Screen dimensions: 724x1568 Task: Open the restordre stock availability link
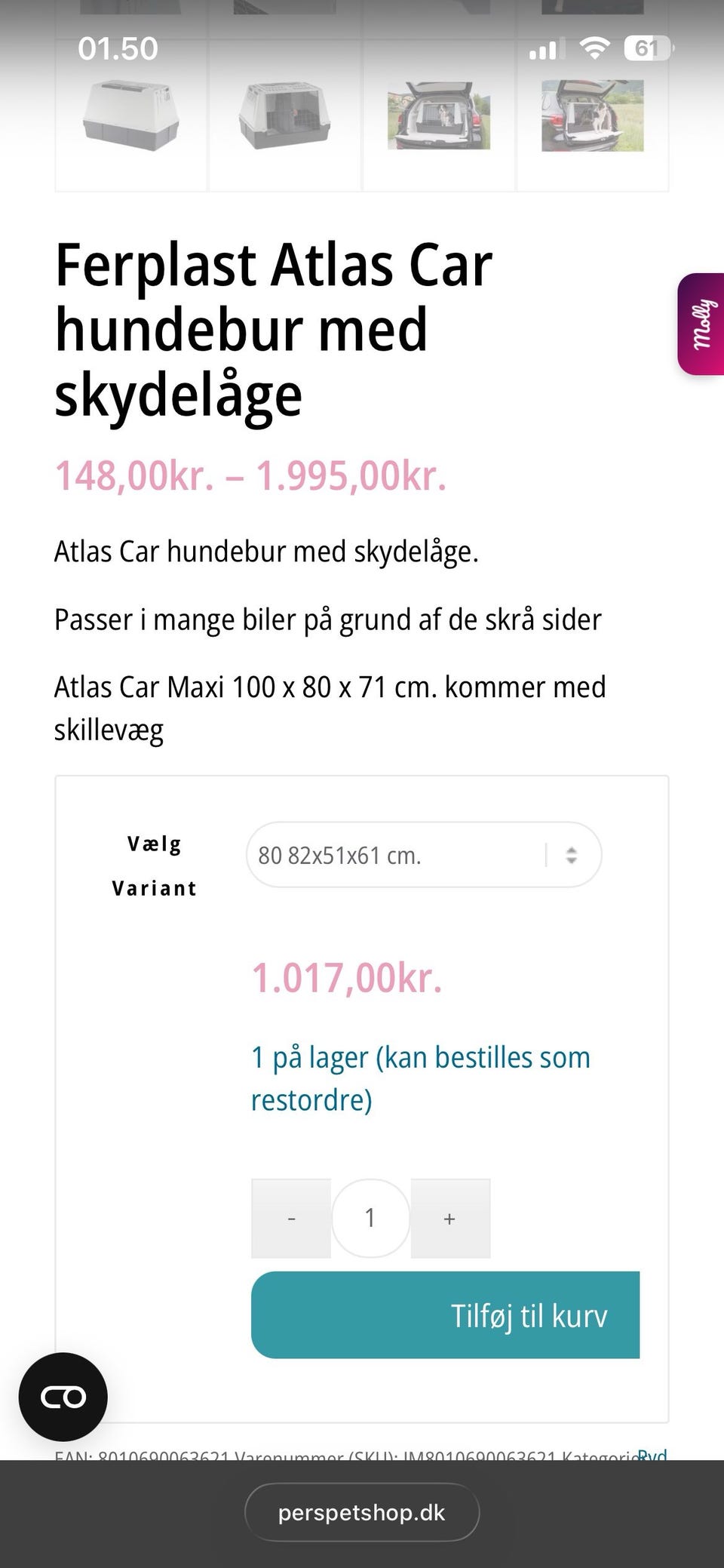420,1078
